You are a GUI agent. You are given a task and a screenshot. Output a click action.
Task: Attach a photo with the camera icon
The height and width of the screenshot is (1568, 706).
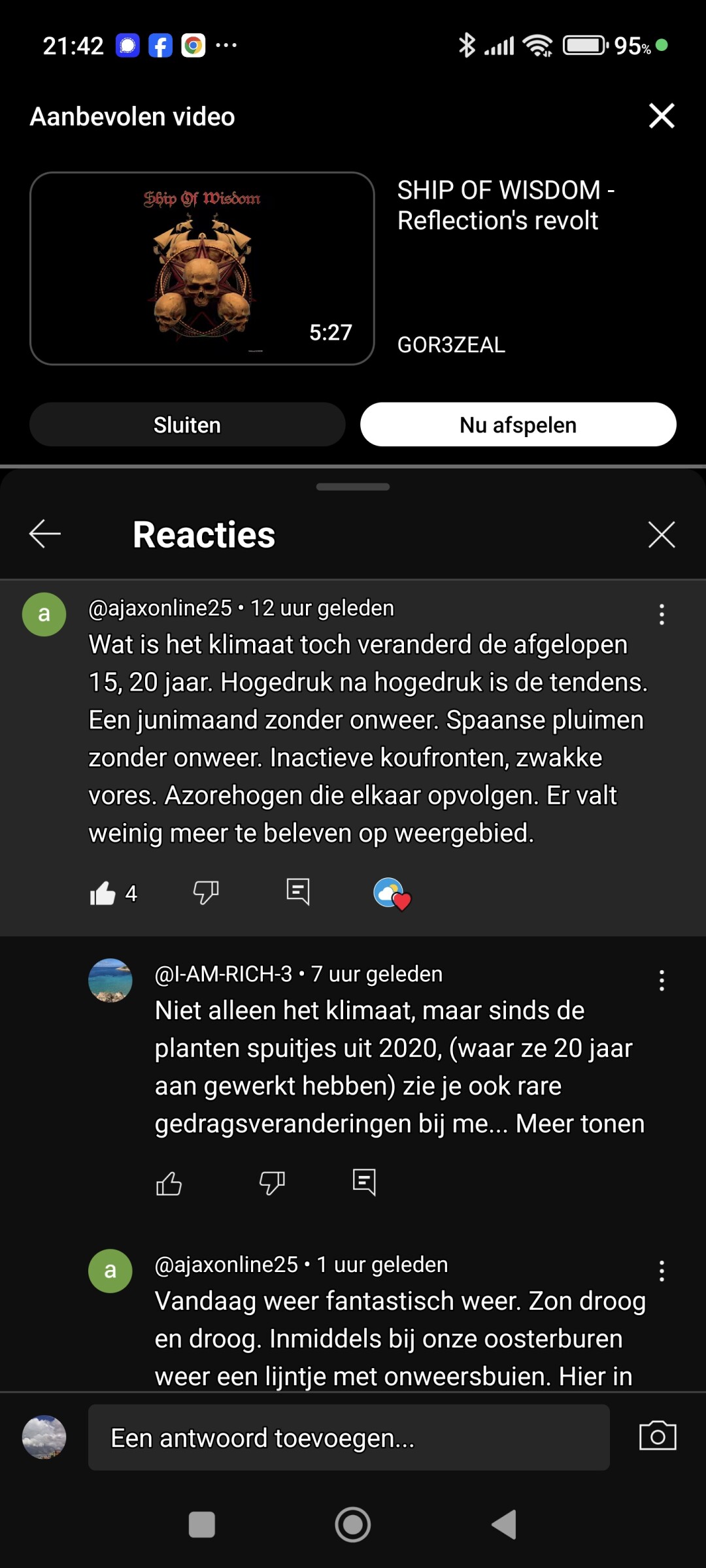pos(657,1437)
